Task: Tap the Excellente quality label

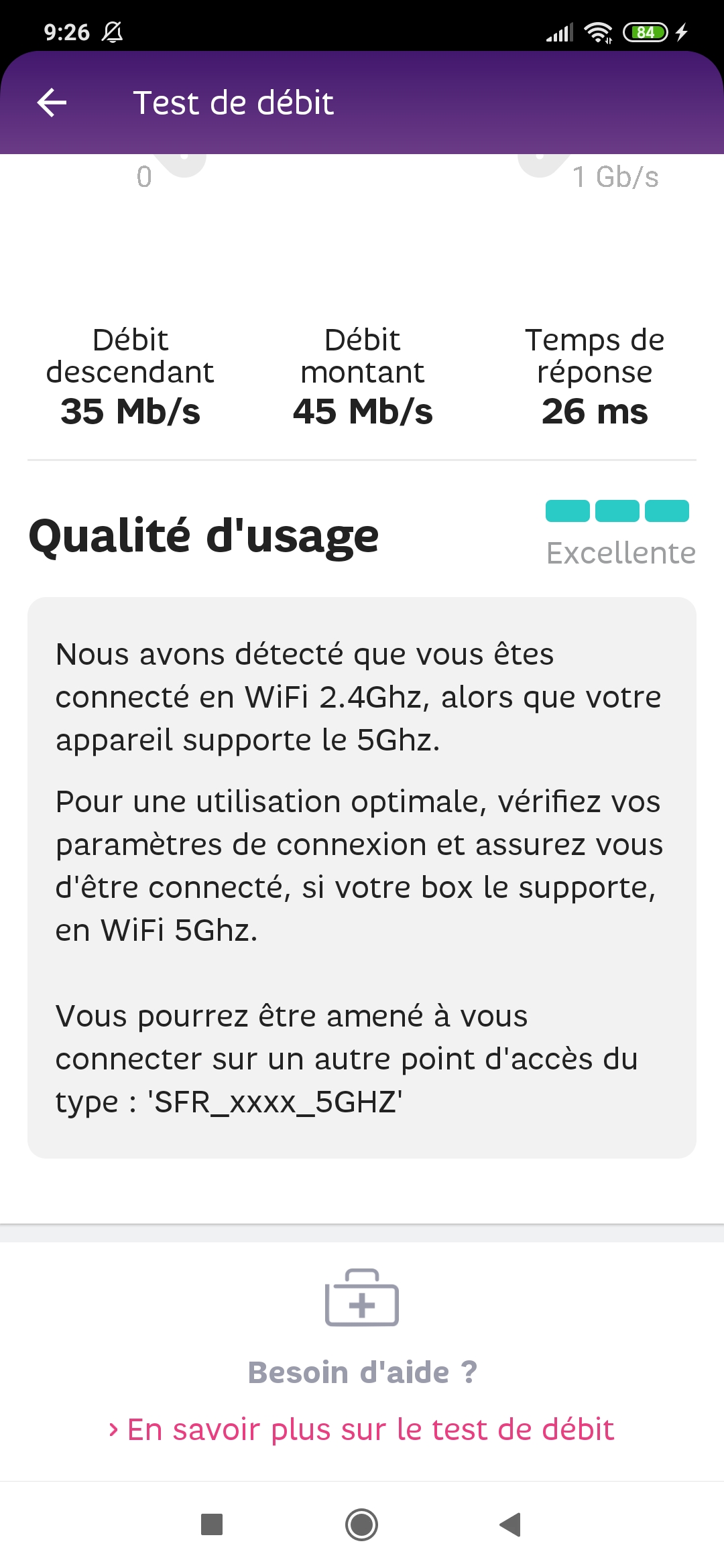Action: 620,551
